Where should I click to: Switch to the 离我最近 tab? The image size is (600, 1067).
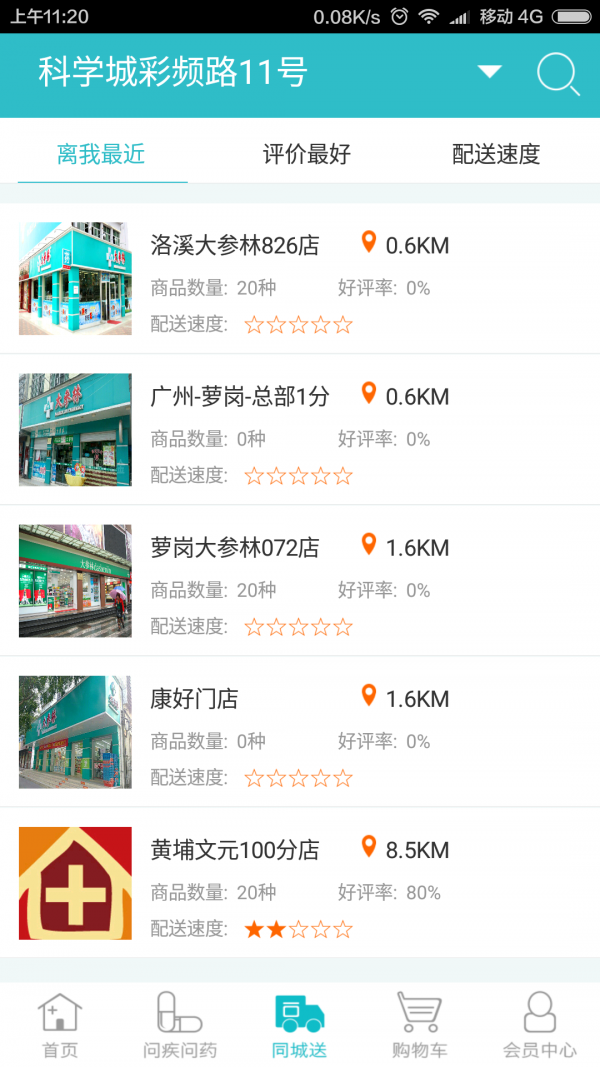101,154
